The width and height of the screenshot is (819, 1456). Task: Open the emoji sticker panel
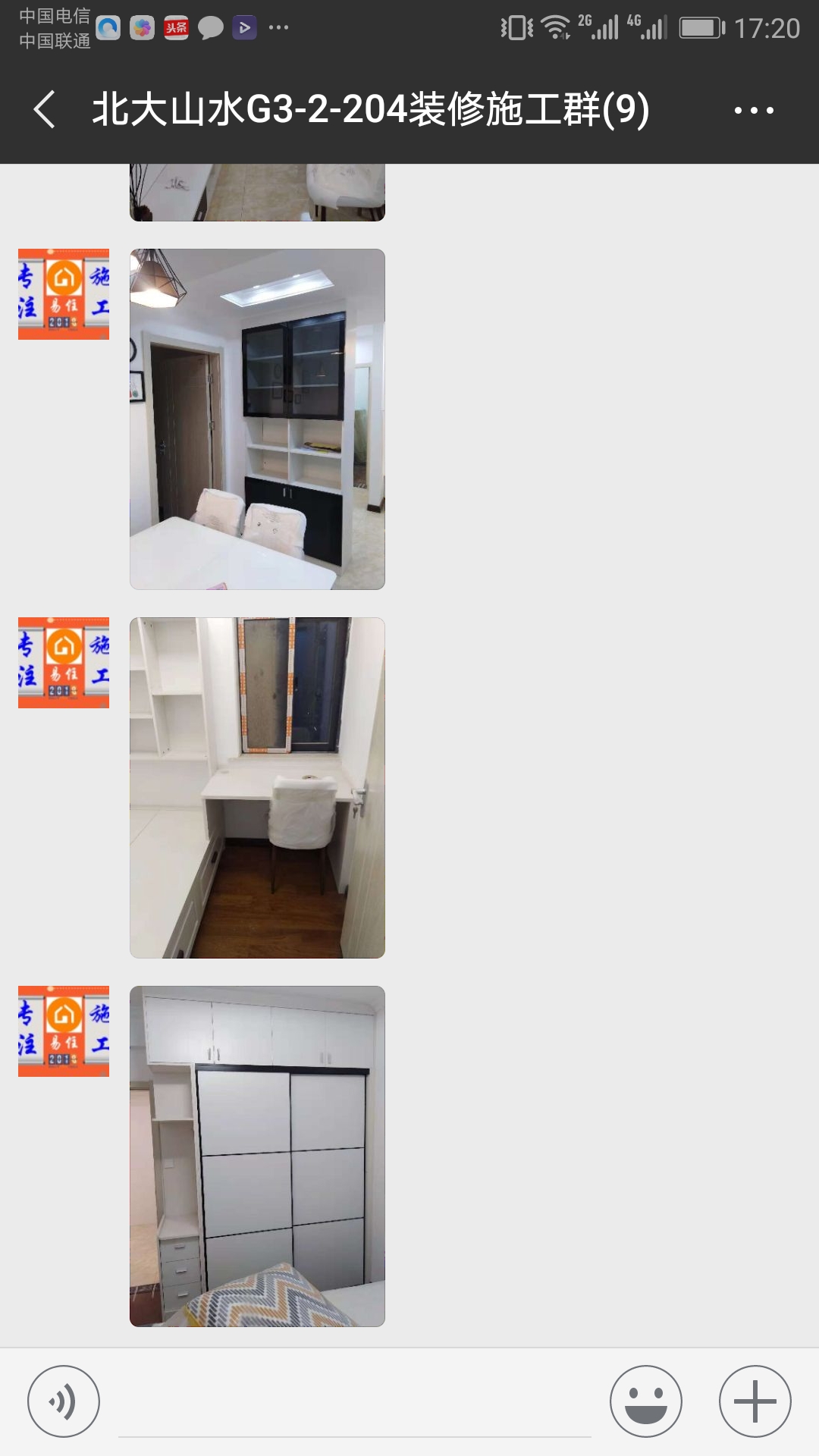tap(646, 1401)
